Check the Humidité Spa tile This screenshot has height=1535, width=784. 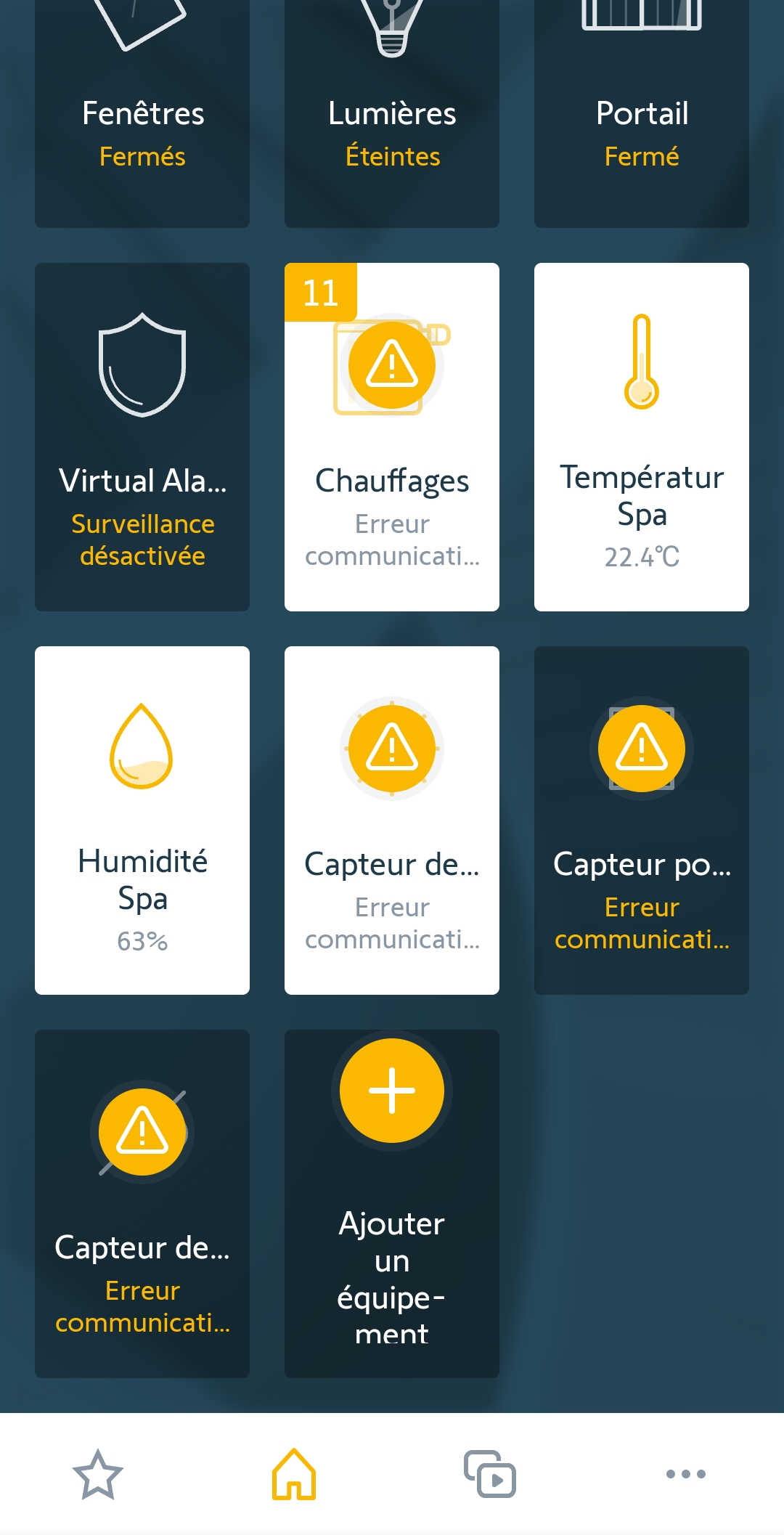pyautogui.click(x=142, y=821)
